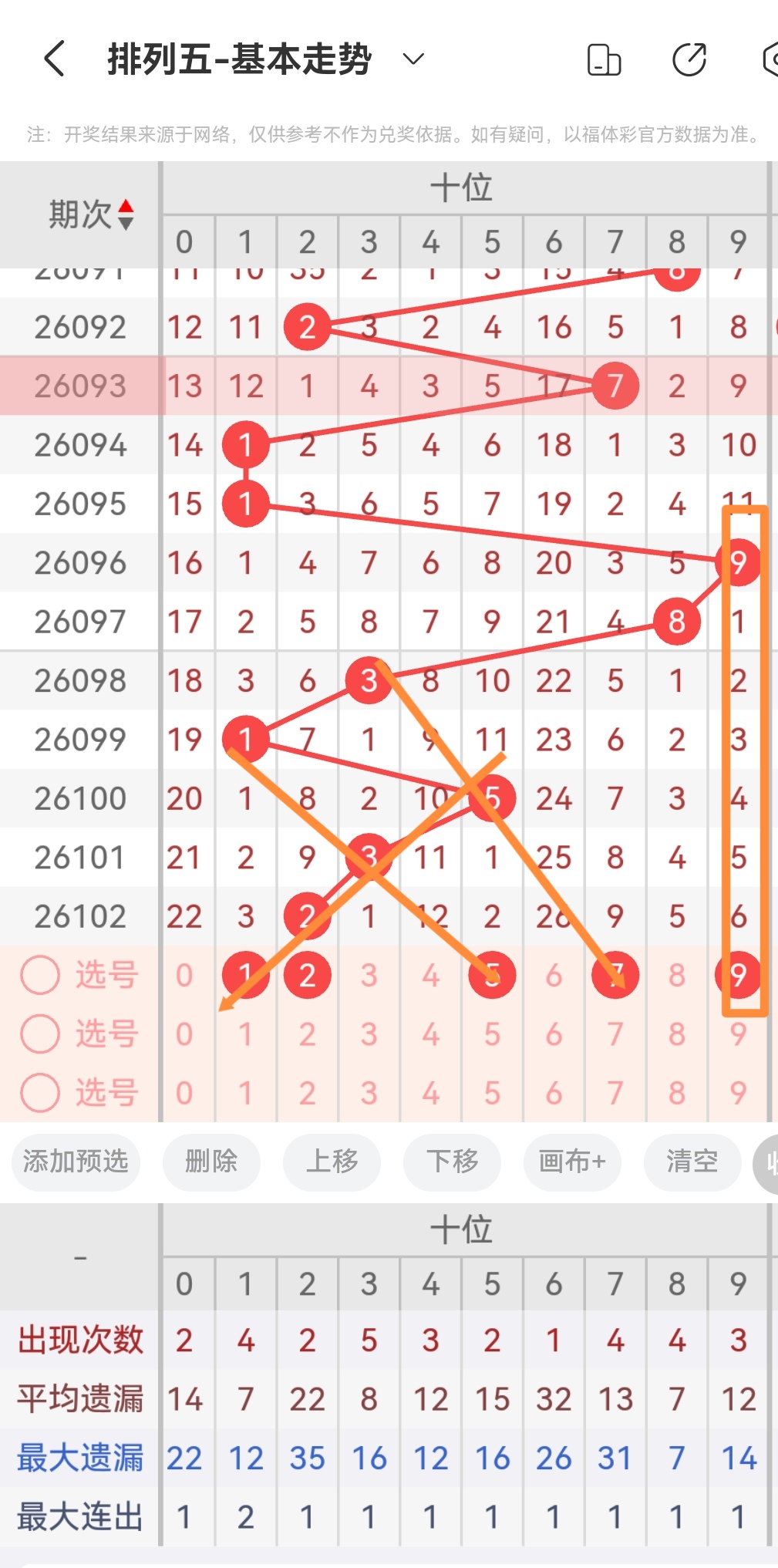Tap 下移 to move selection down
Image resolution: width=778 pixels, height=1568 pixels.
pyautogui.click(x=452, y=1162)
